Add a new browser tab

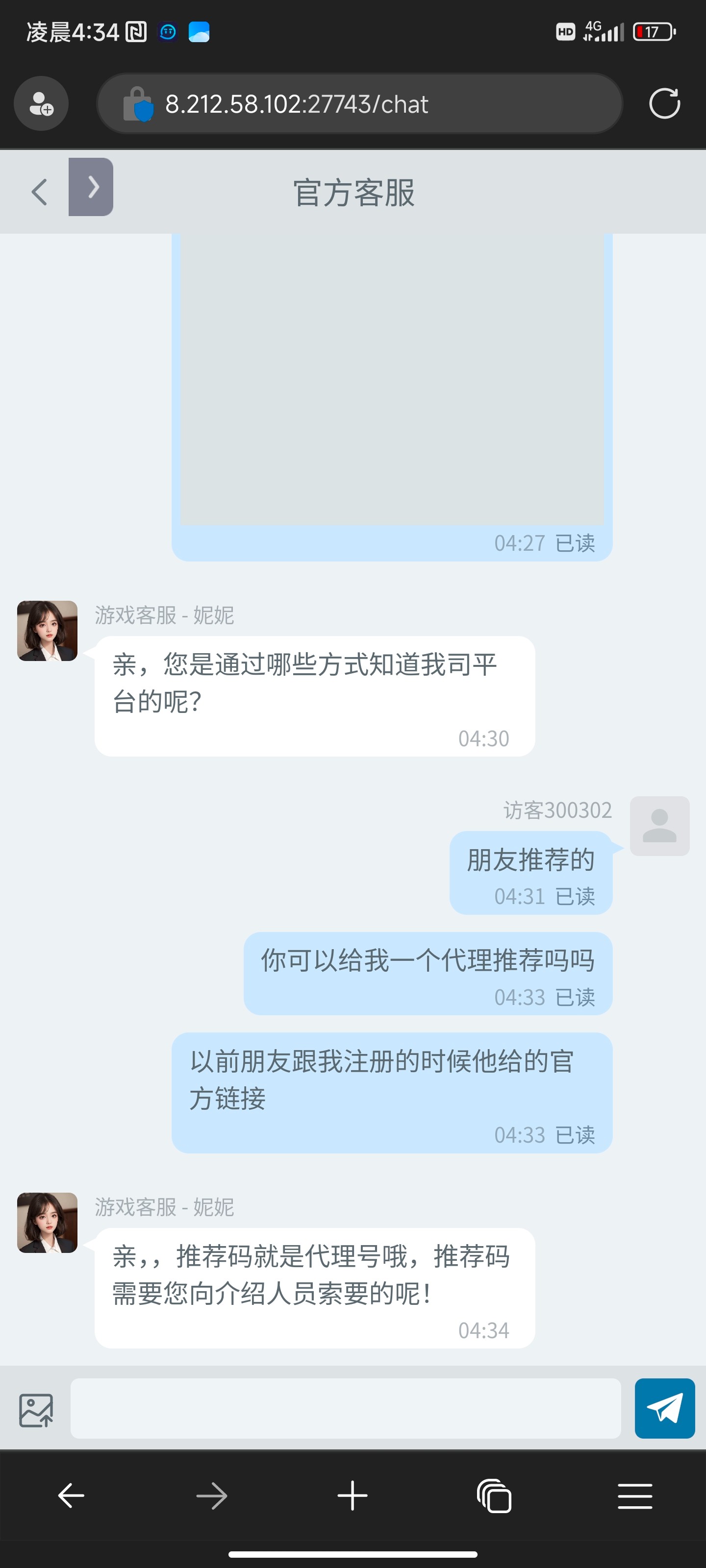coord(352,1495)
